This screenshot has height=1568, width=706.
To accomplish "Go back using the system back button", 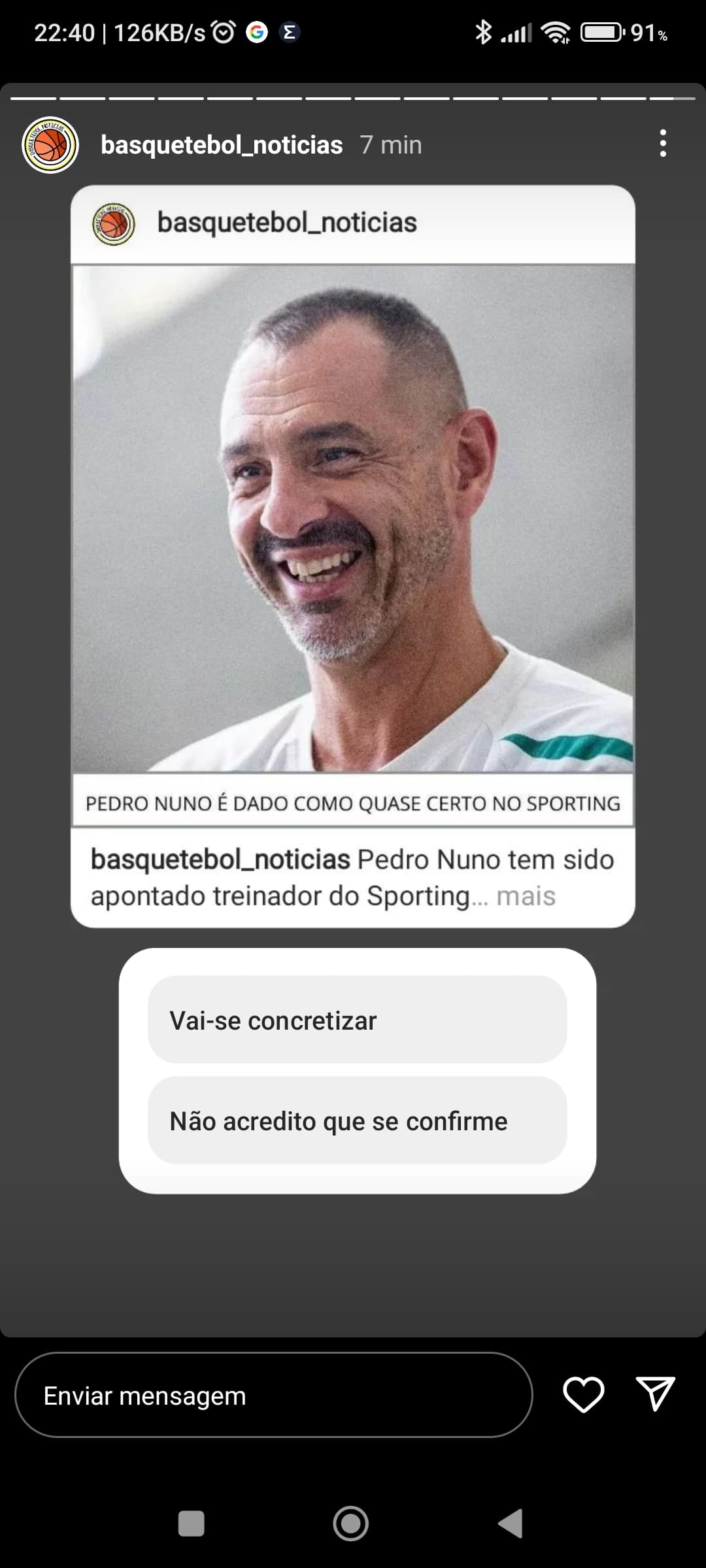I will pos(511,1524).
